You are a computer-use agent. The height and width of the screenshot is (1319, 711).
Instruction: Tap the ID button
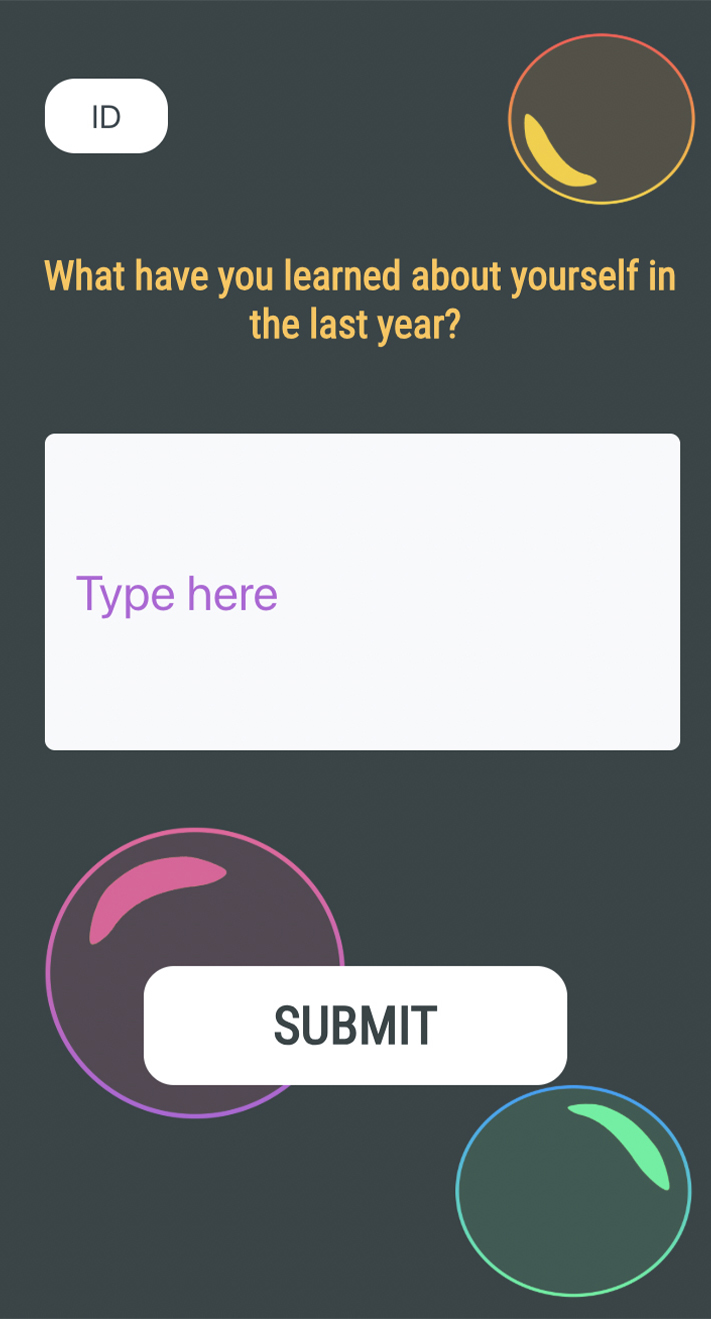click(x=106, y=116)
